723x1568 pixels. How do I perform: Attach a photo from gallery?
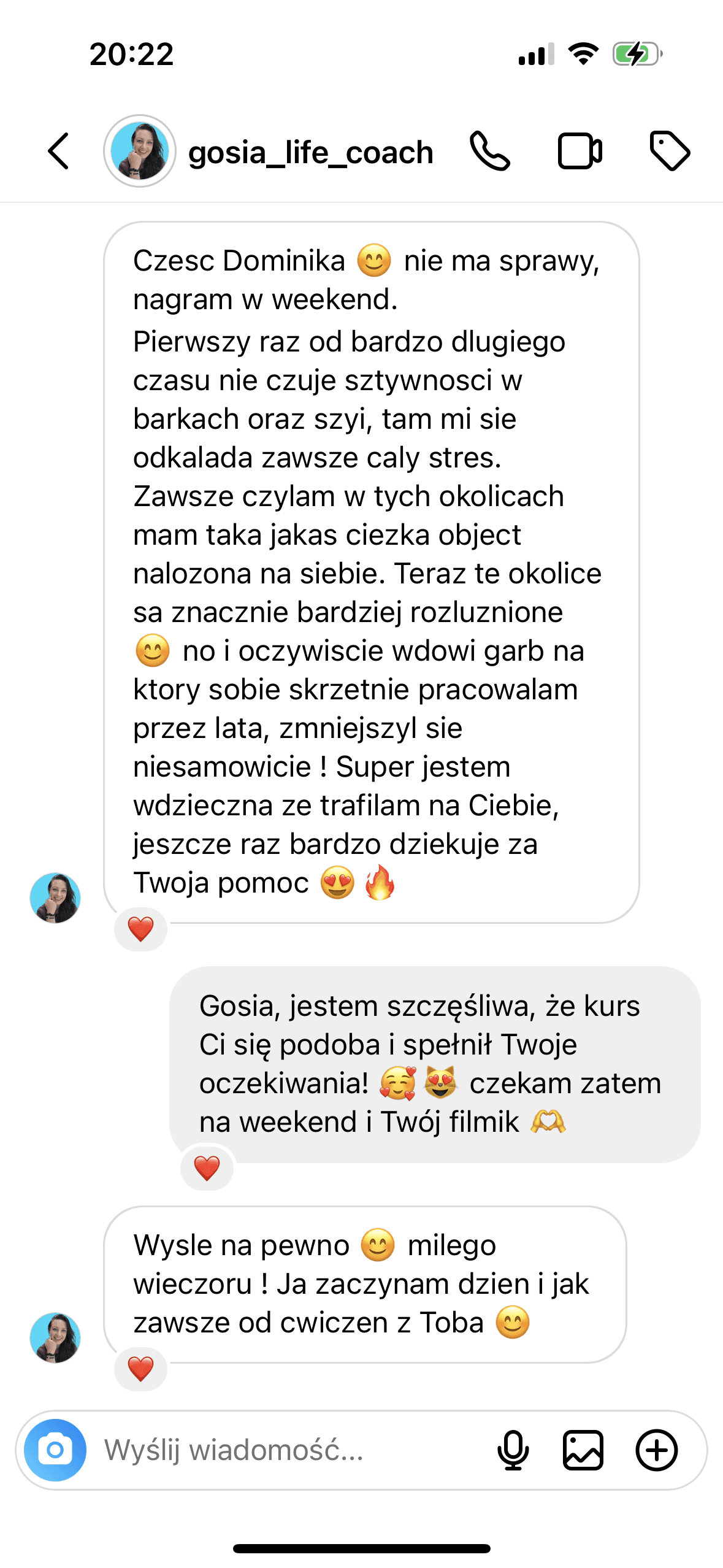click(x=583, y=1450)
